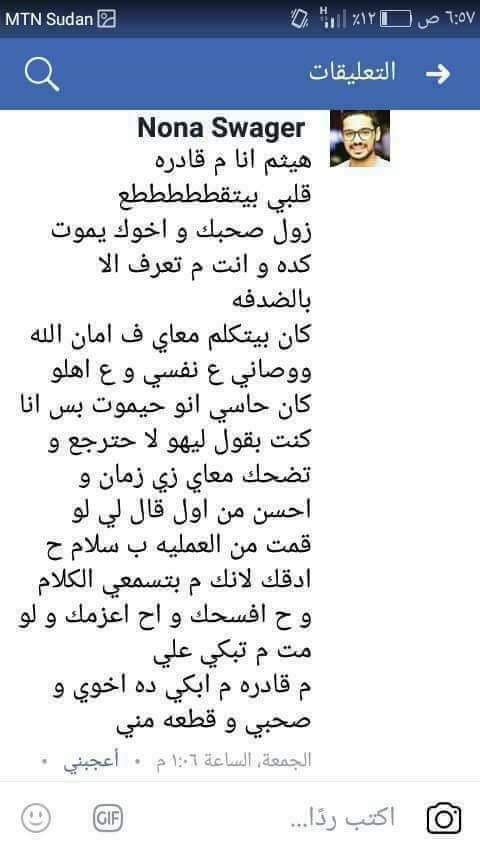
Task: Open Nona Swager's profile name
Action: coord(221,129)
